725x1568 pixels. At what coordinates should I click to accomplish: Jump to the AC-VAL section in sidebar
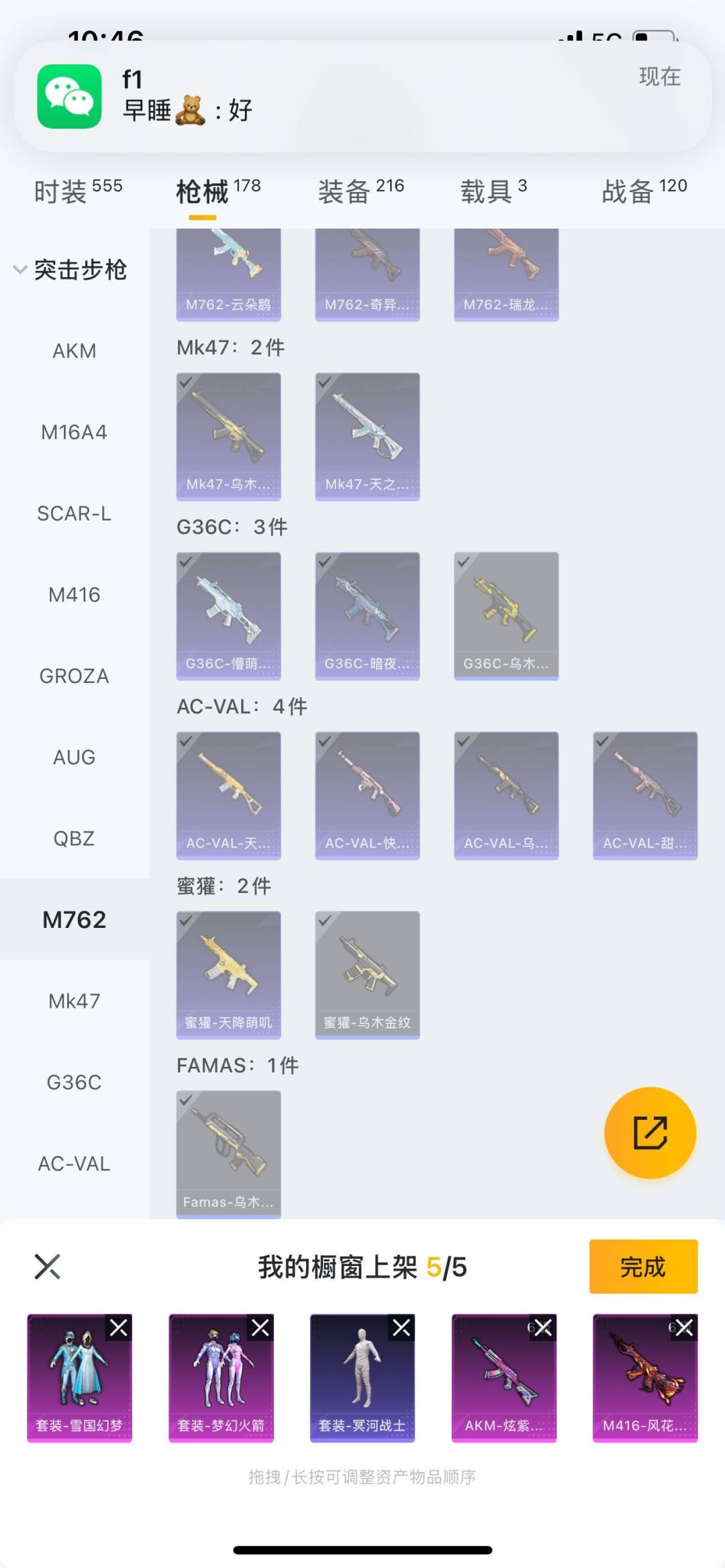(x=74, y=1163)
